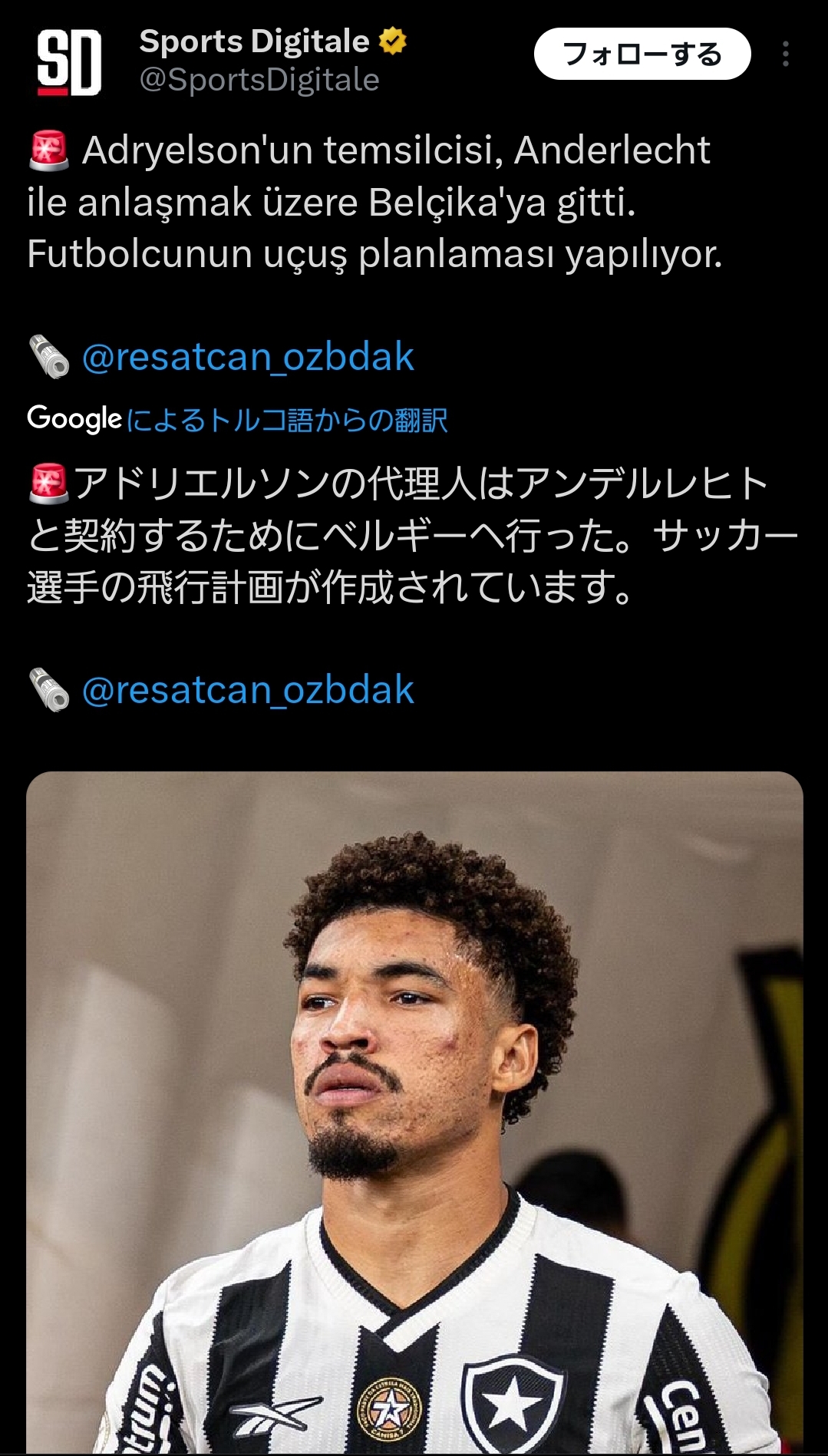View the attached player photo
The image size is (828, 1456).
point(414,1112)
